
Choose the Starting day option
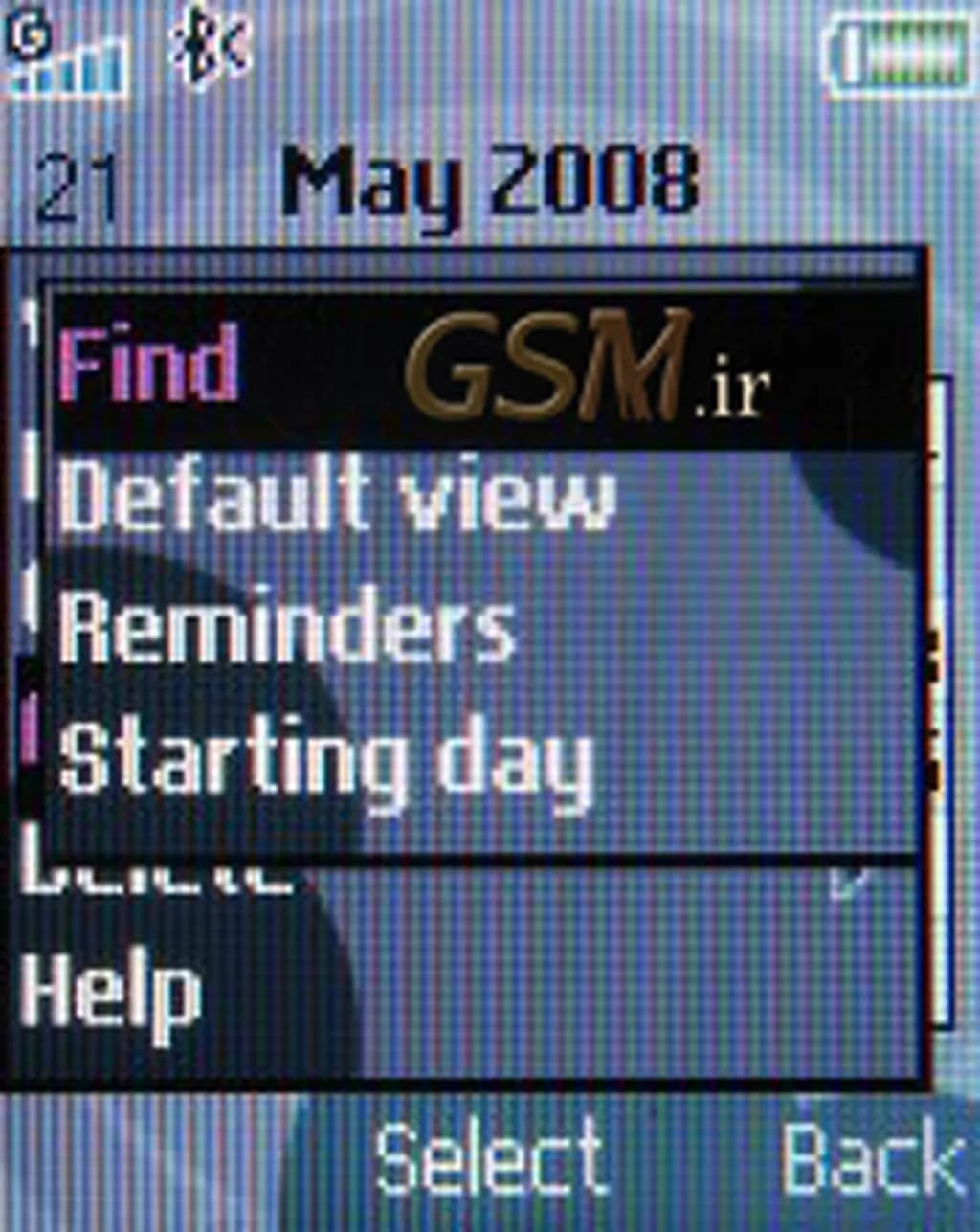point(325,761)
